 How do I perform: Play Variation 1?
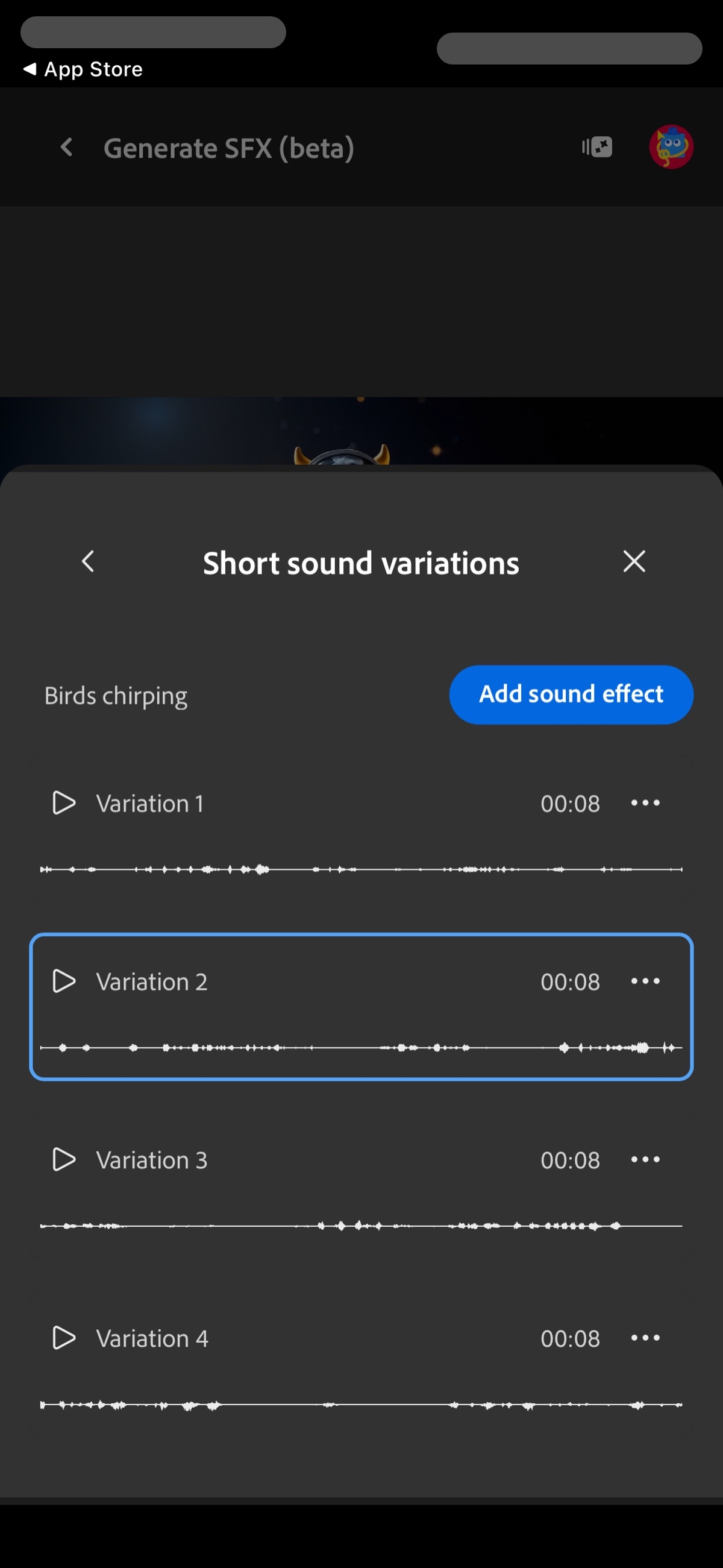[x=64, y=803]
